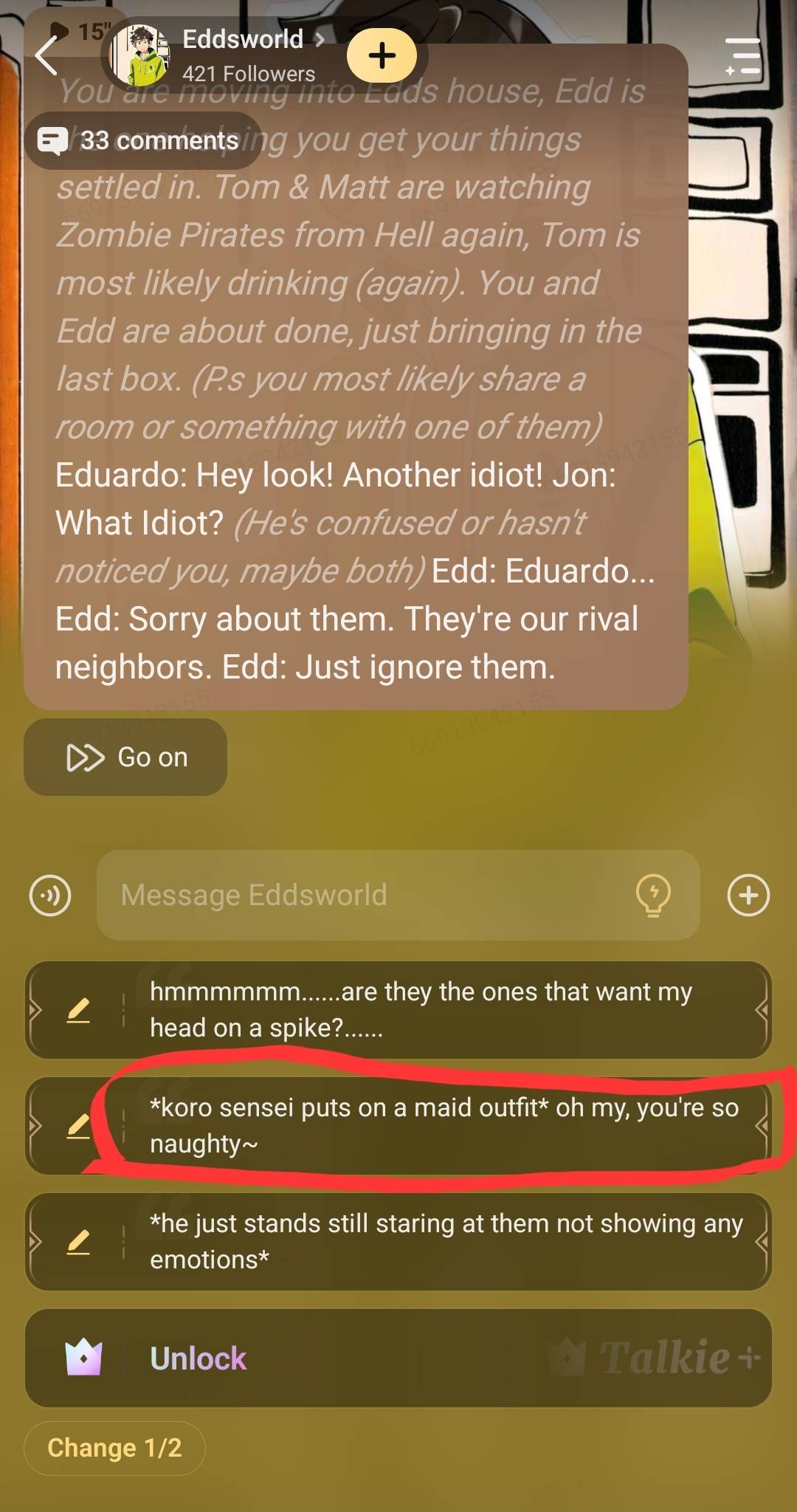Open the plus attachments icon by message field

click(748, 896)
